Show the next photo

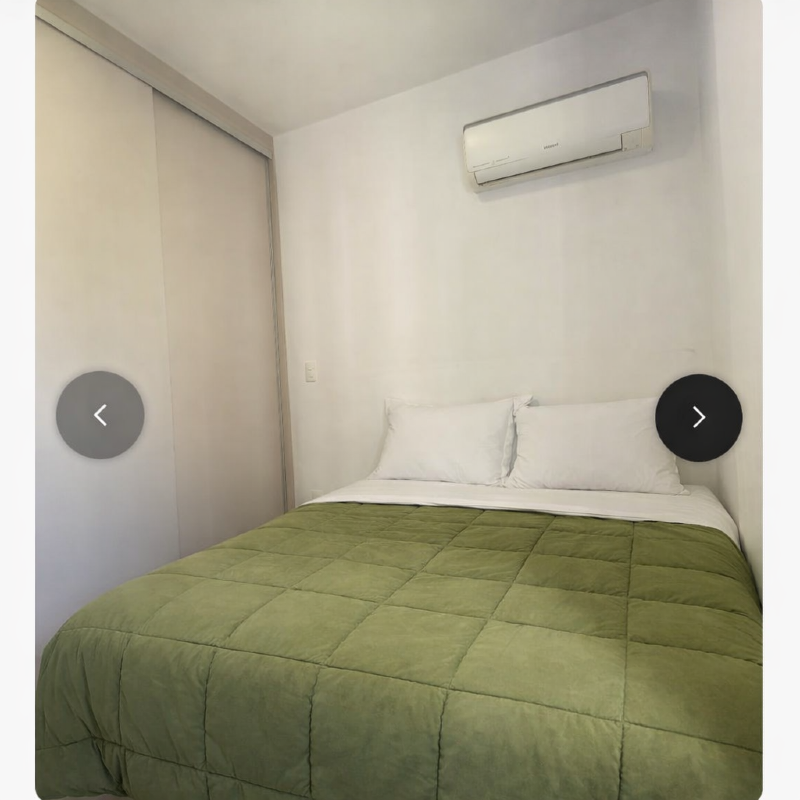(x=698, y=417)
